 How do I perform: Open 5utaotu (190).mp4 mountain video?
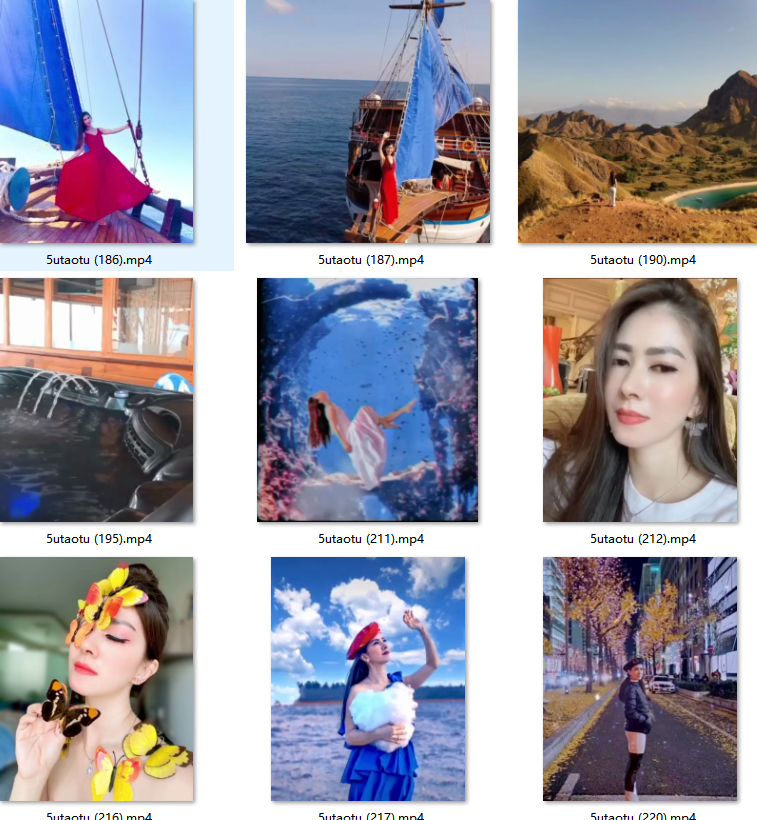pyautogui.click(x=637, y=120)
